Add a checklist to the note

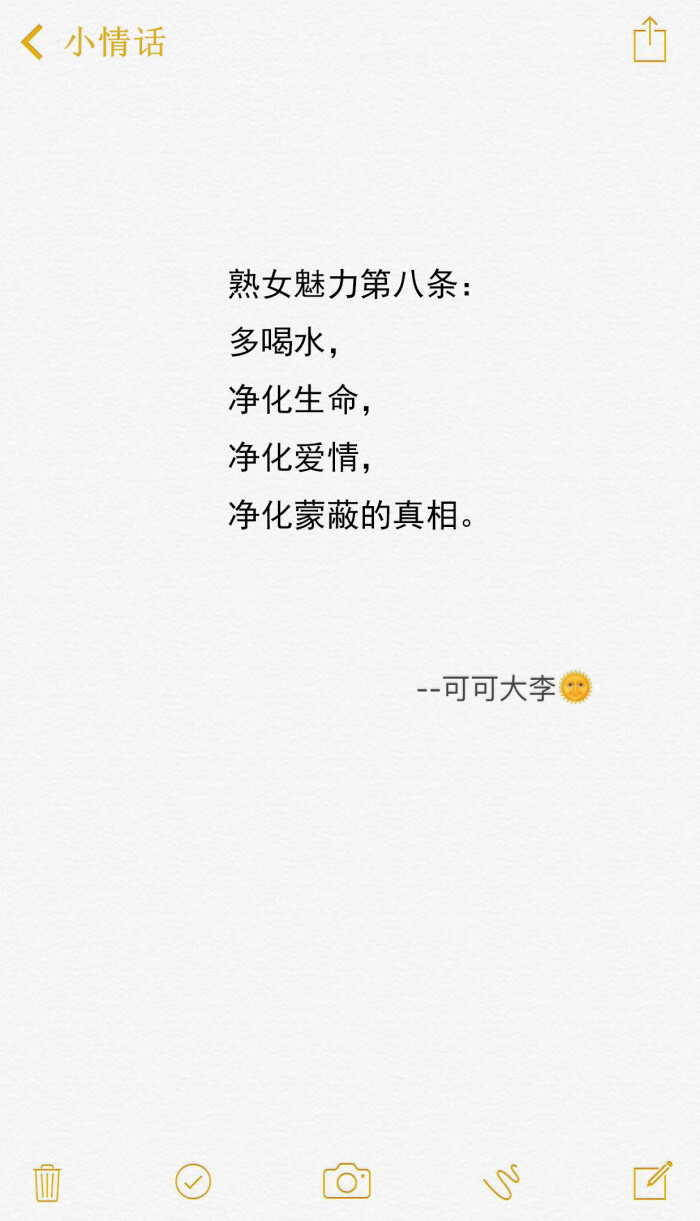point(193,1181)
